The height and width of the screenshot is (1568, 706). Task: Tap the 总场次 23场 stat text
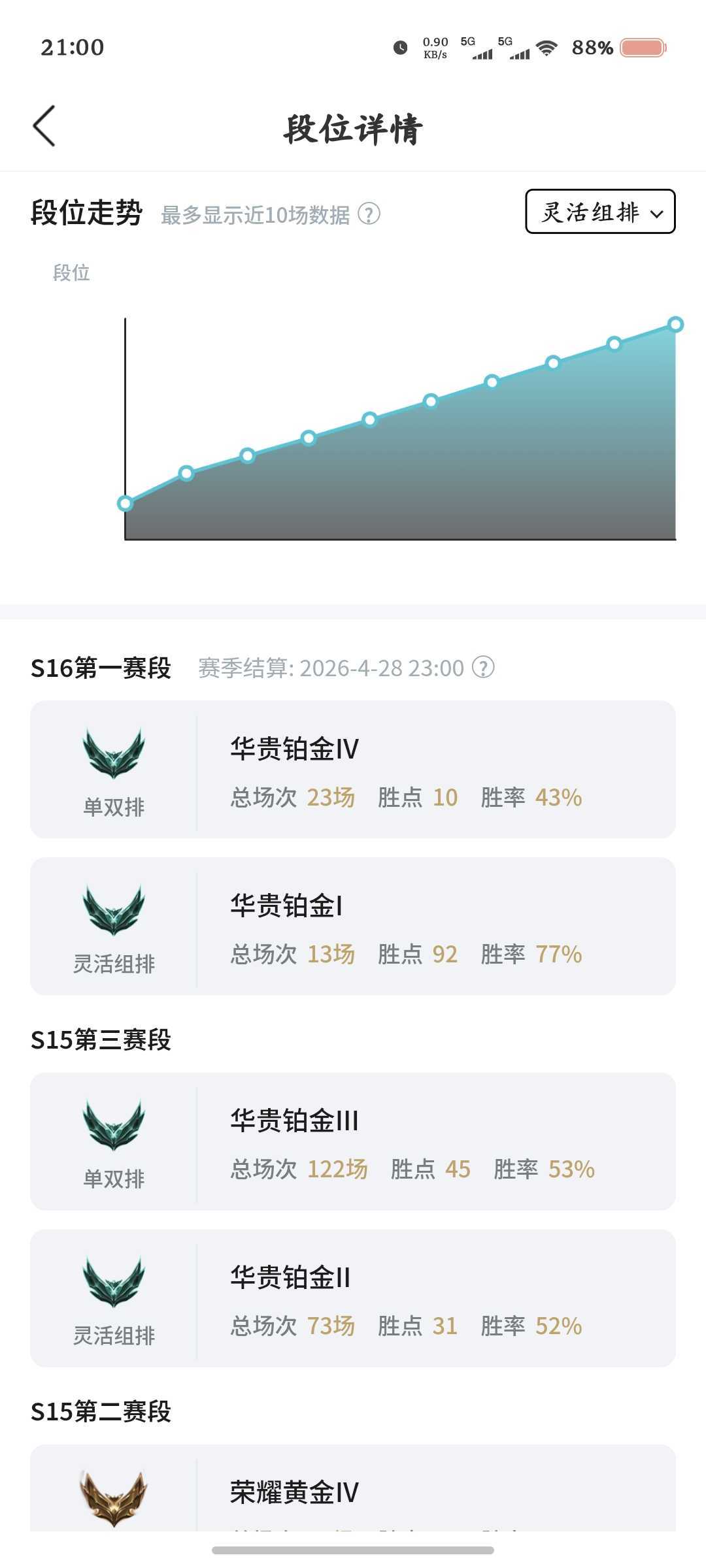[x=293, y=797]
